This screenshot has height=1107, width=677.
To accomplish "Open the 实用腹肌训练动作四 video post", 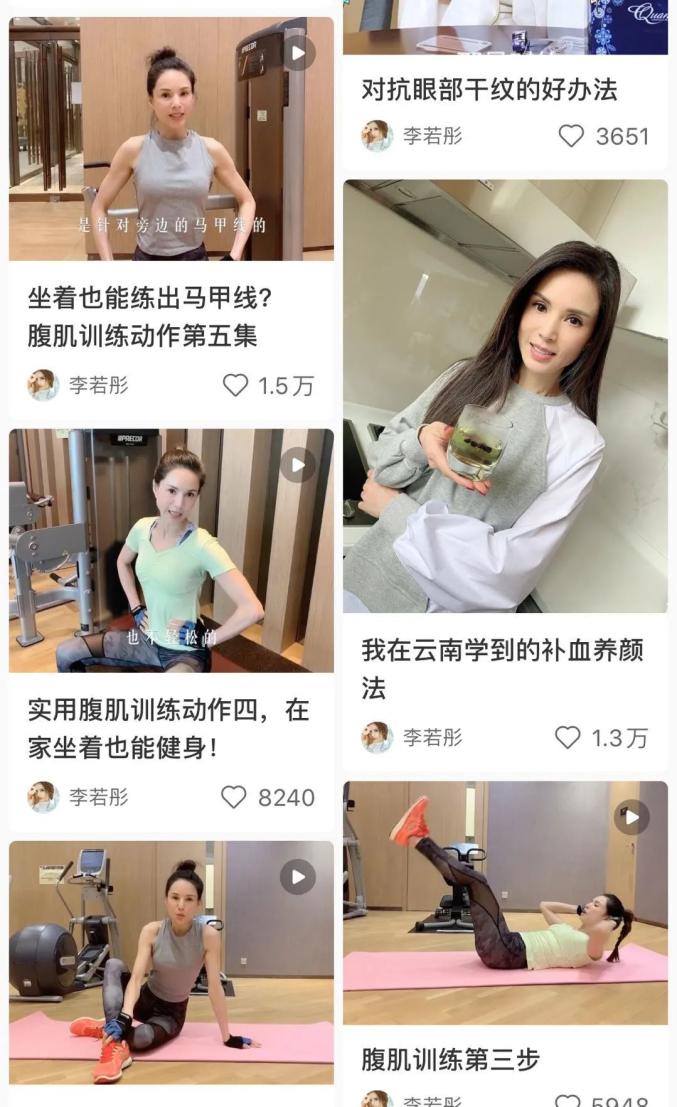I will [171, 551].
